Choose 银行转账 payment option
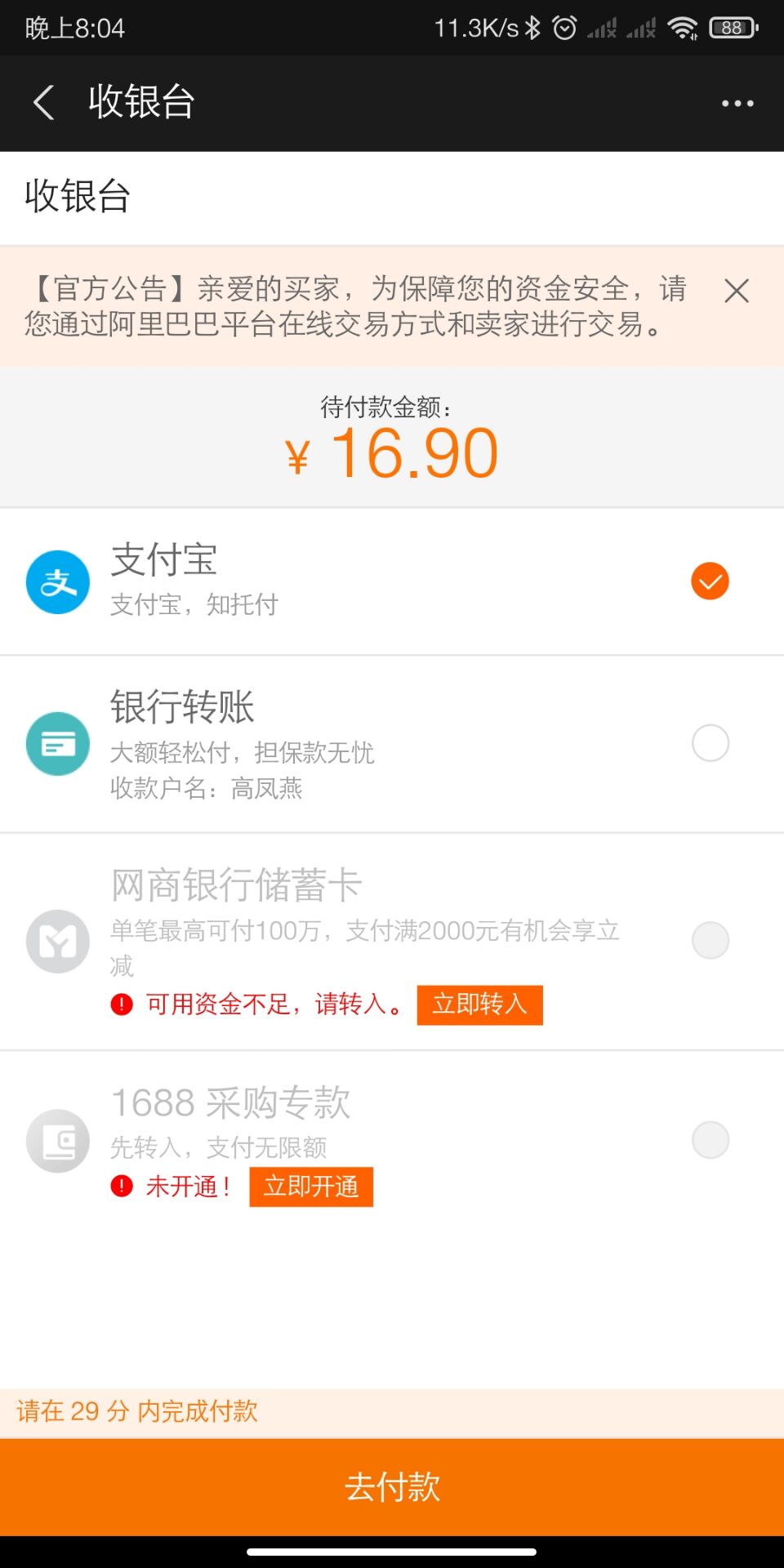 tap(392, 744)
